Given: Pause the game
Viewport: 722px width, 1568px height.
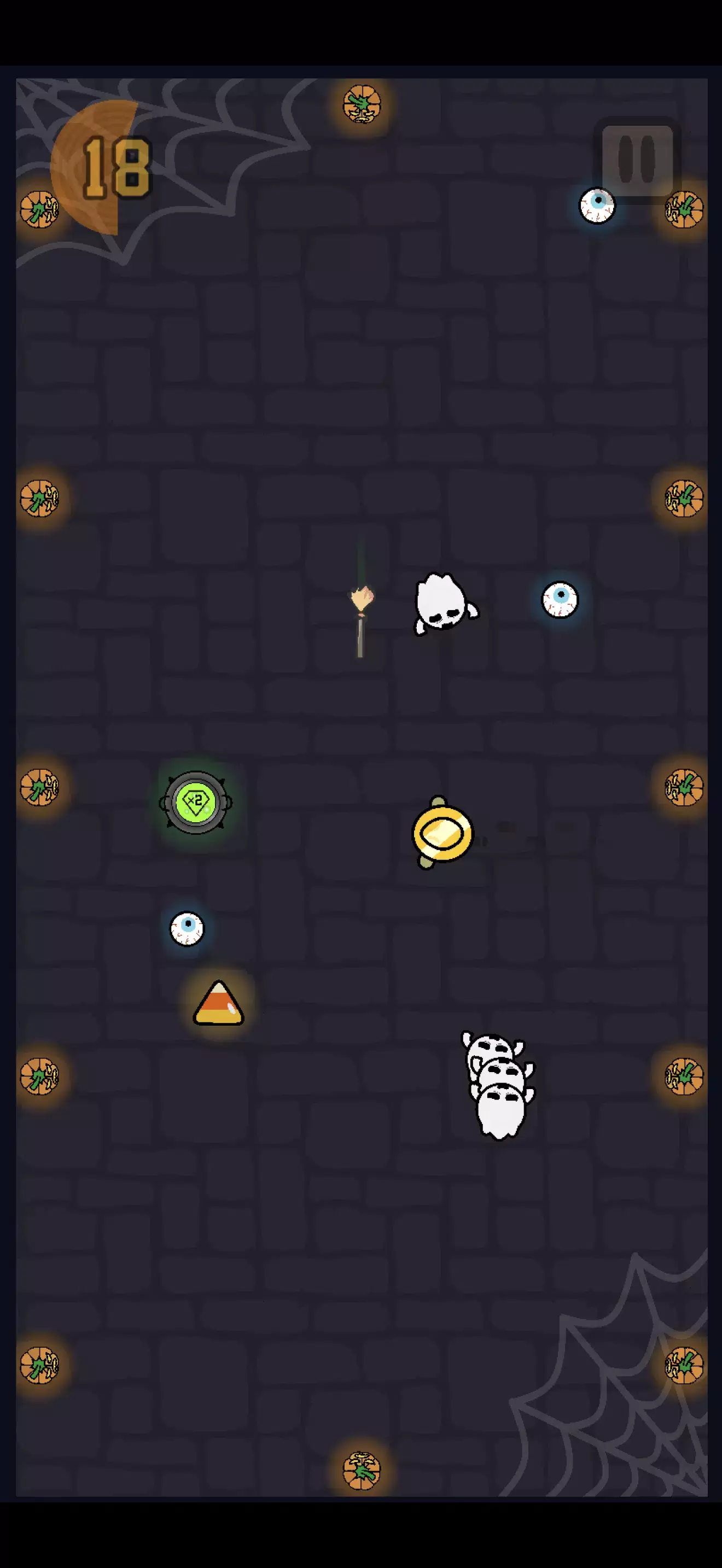Looking at the screenshot, I should click(x=637, y=160).
